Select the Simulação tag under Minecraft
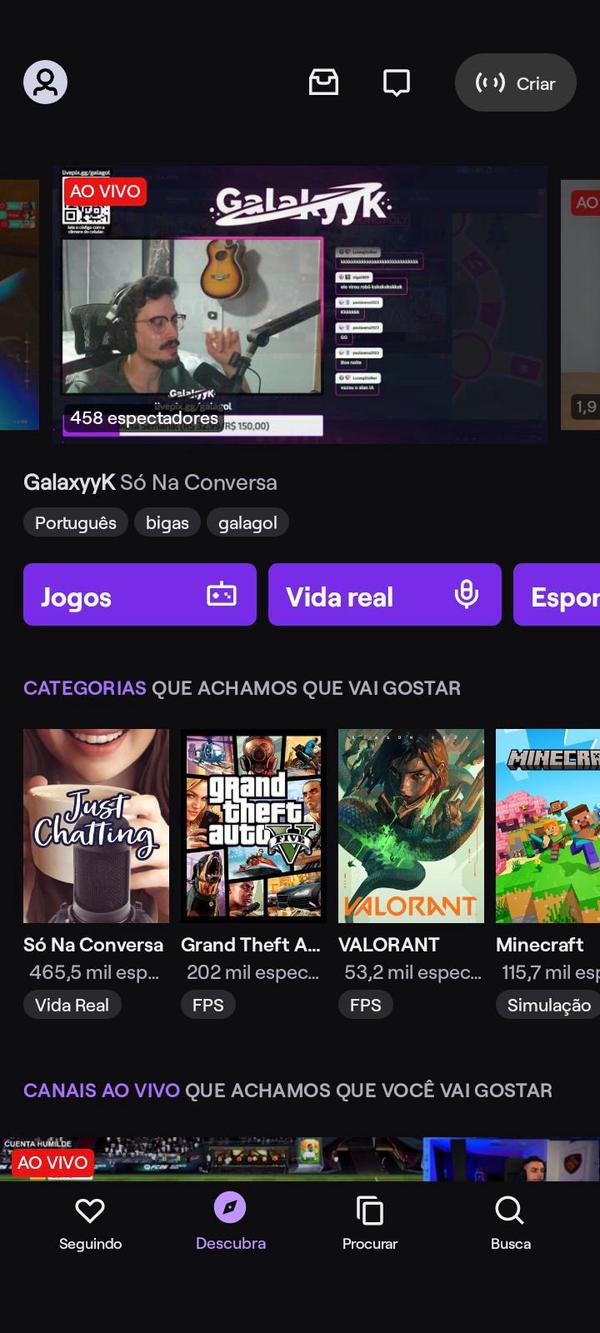The width and height of the screenshot is (600, 1333). pos(548,1005)
